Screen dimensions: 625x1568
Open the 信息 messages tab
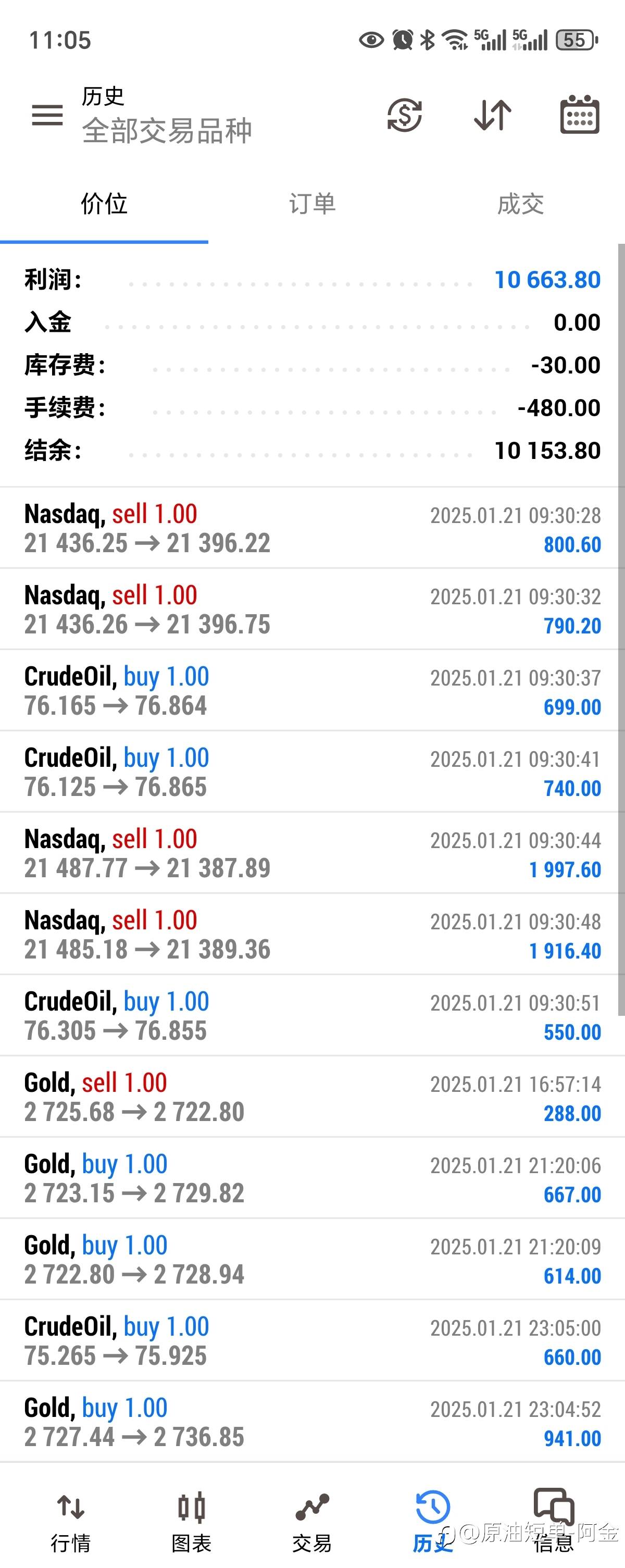pos(554,1522)
